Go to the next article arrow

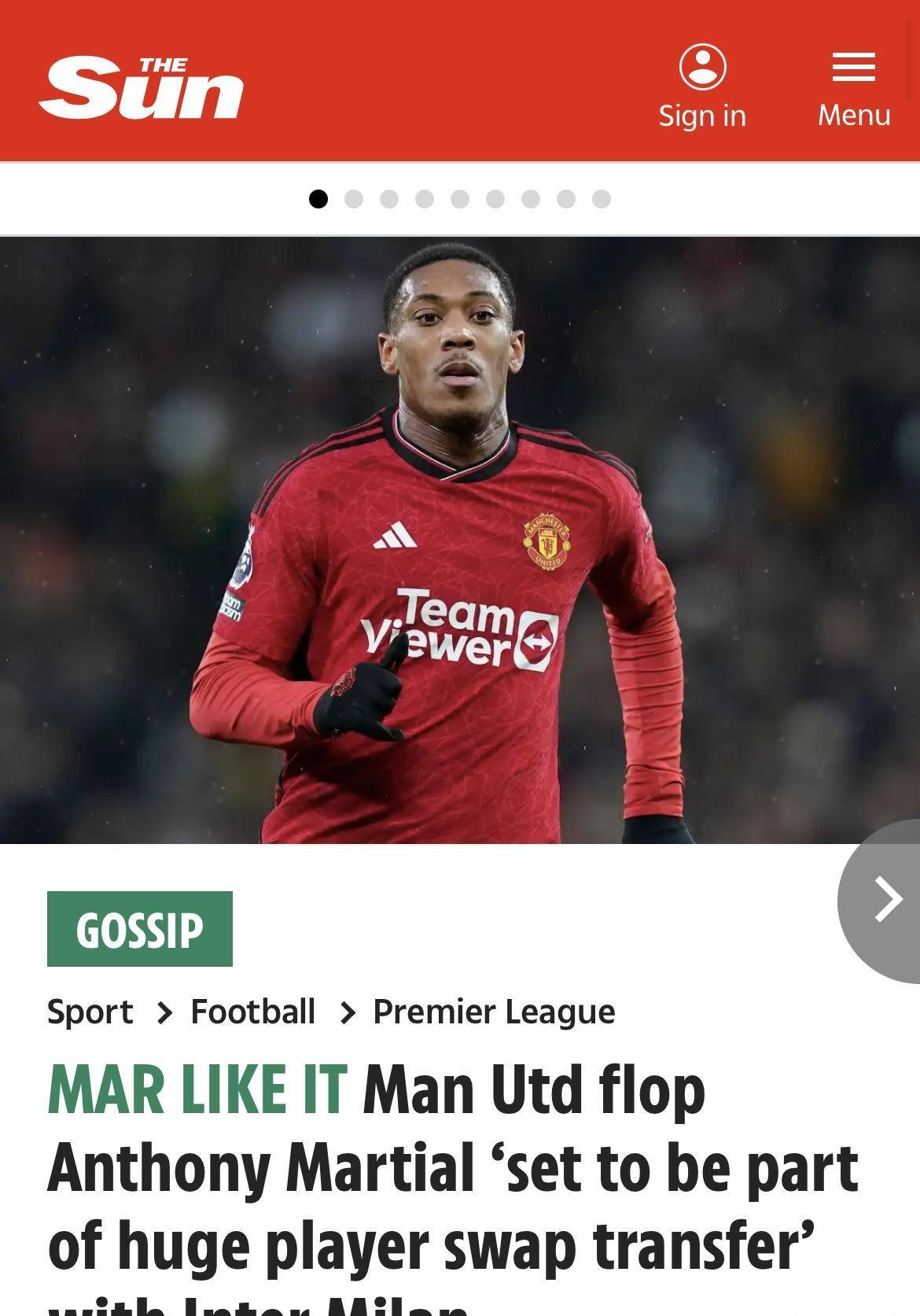(x=886, y=899)
